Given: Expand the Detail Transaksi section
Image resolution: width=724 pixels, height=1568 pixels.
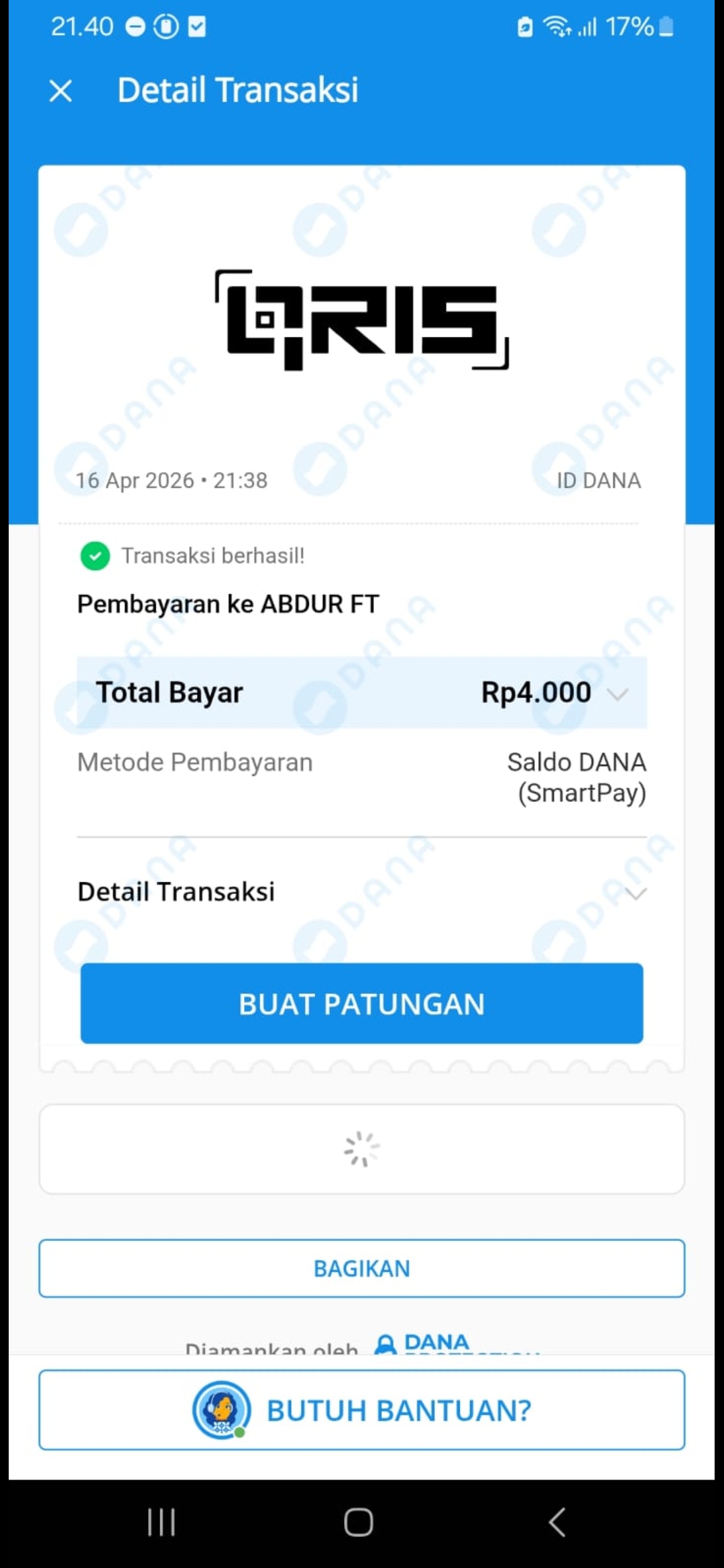Looking at the screenshot, I should point(635,893).
